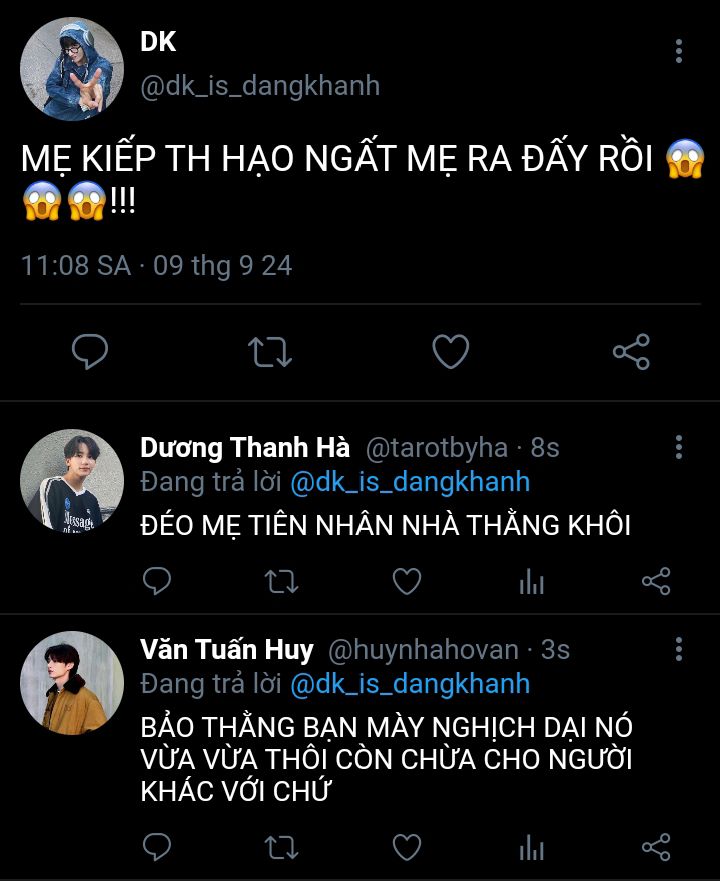The width and height of the screenshot is (720, 881).
Task: Like Văn Tuấn Huy's reply
Action: tap(406, 848)
